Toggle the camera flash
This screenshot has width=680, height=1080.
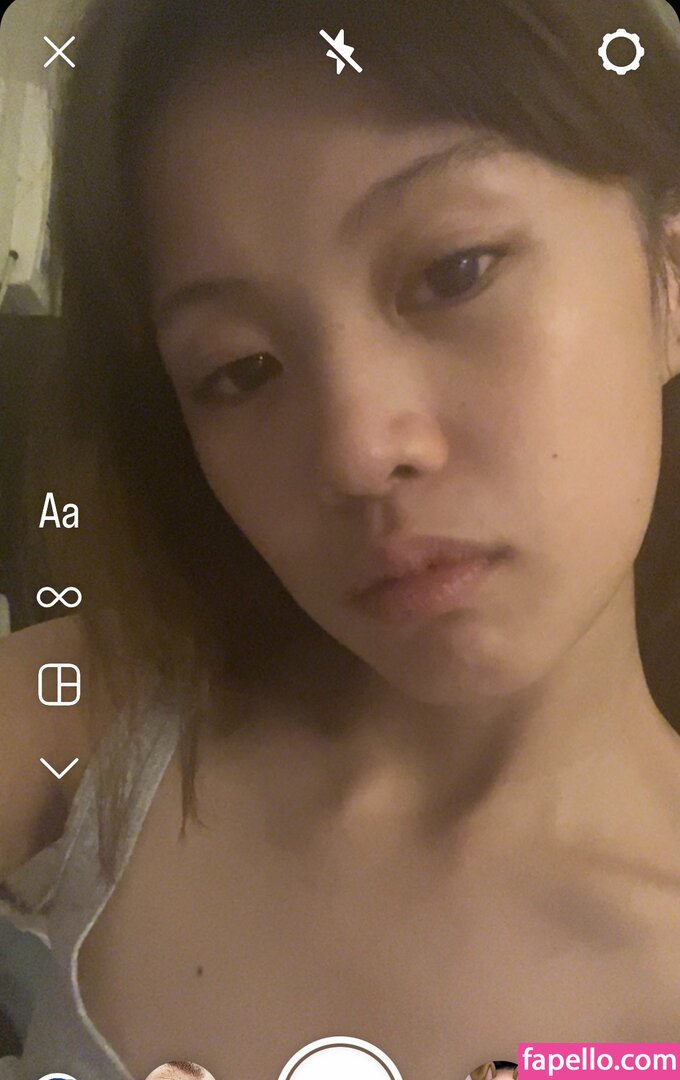coord(341,51)
